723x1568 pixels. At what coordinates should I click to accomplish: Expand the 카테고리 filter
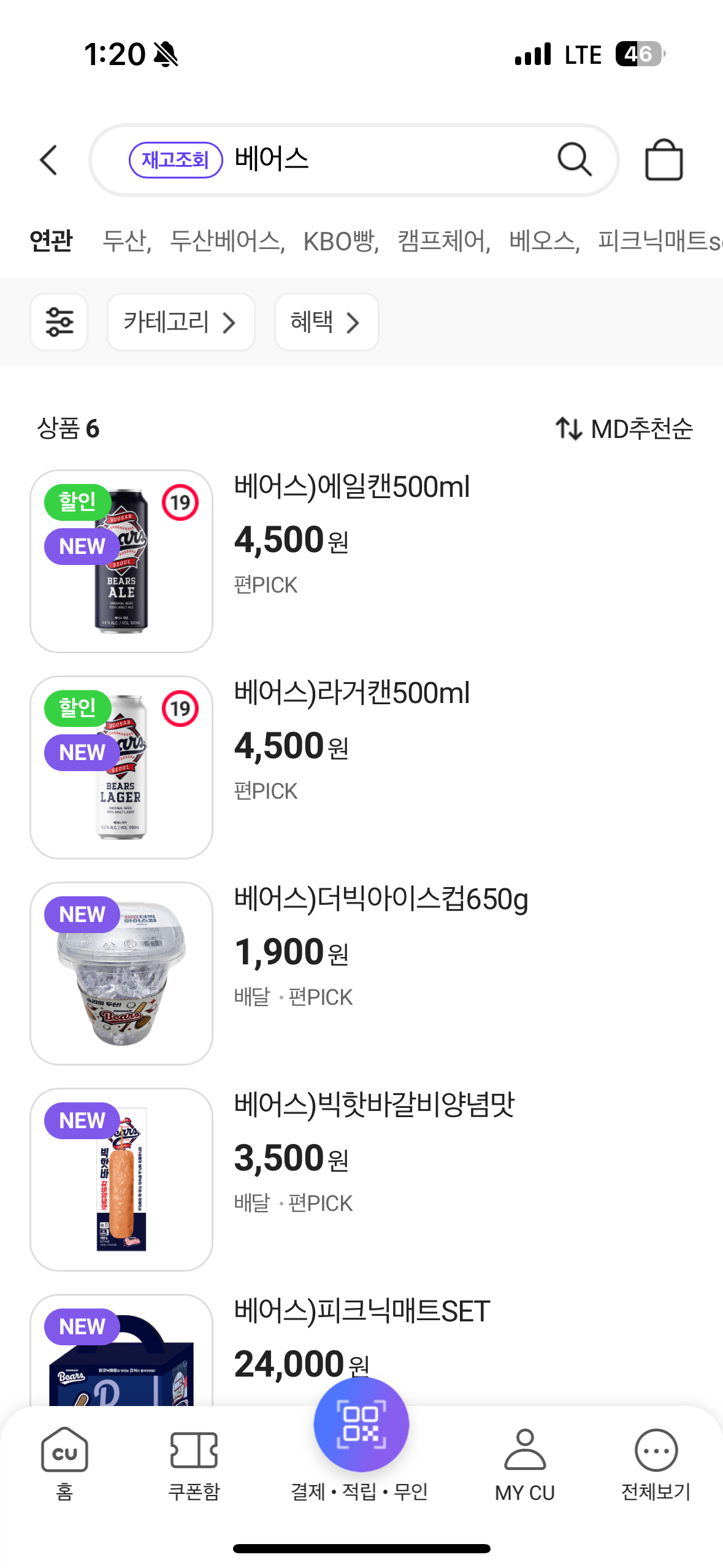[x=181, y=322]
